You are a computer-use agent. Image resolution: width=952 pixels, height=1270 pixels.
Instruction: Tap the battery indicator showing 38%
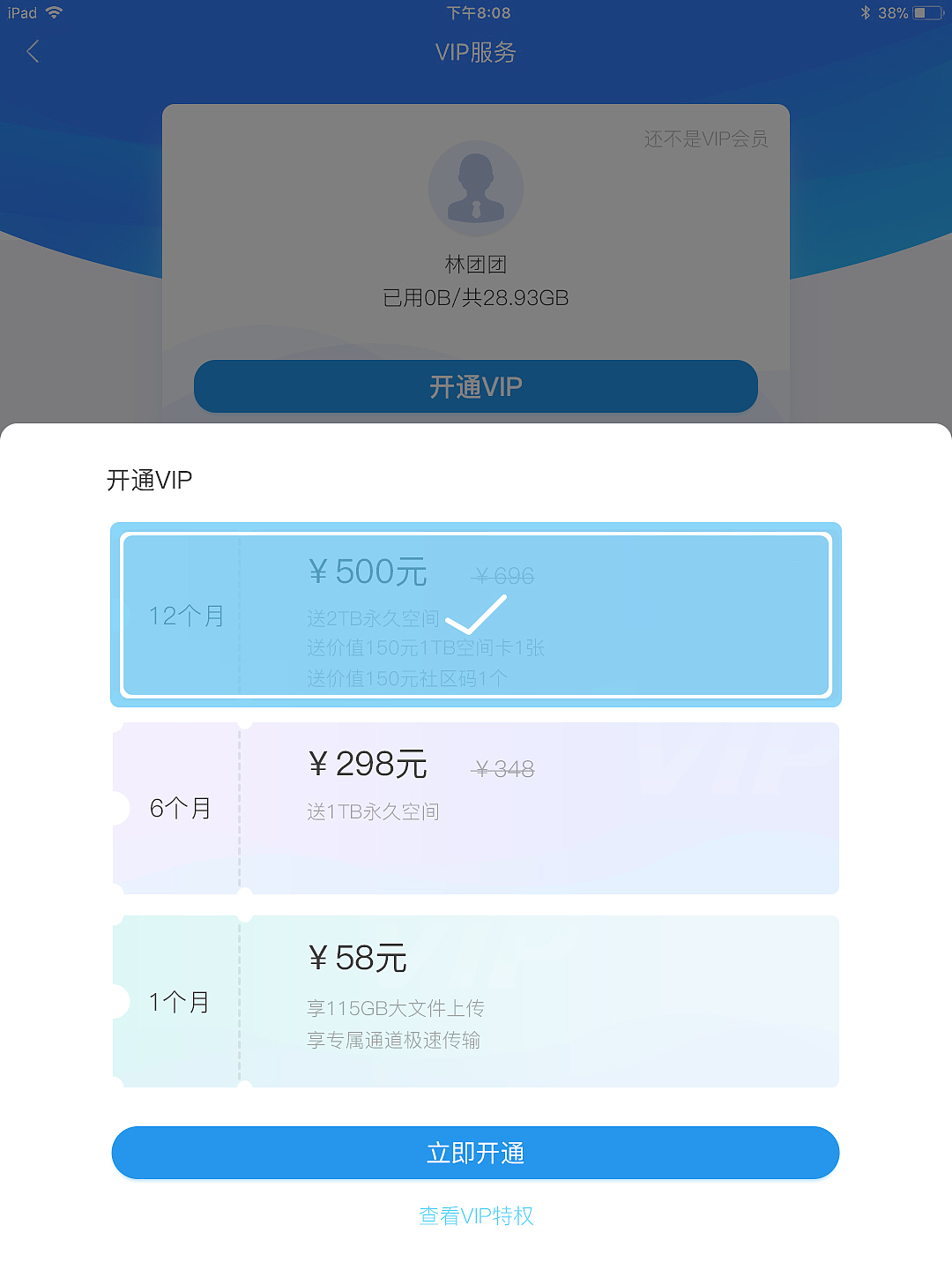coord(923,12)
